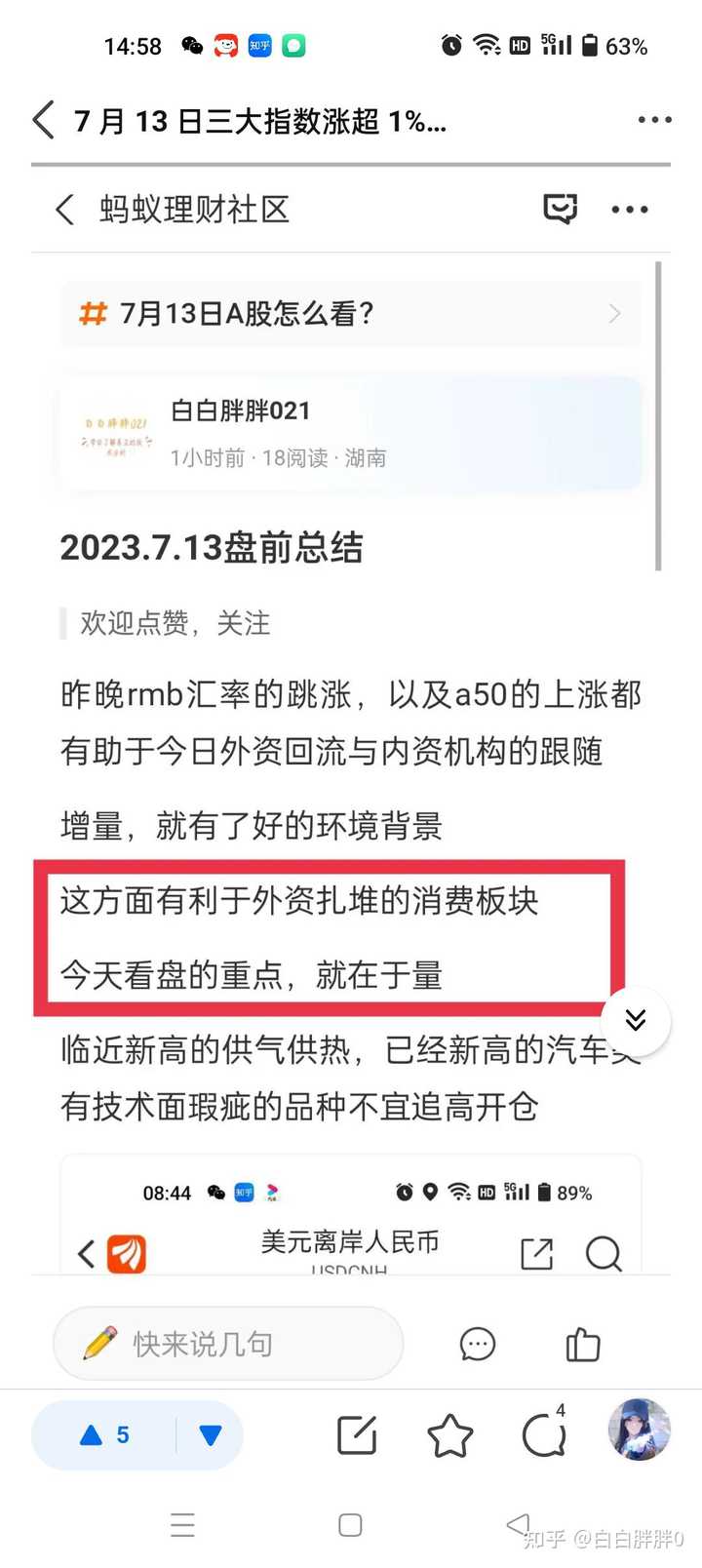Downvote the article
The width and height of the screenshot is (702, 1568).
[x=210, y=1435]
